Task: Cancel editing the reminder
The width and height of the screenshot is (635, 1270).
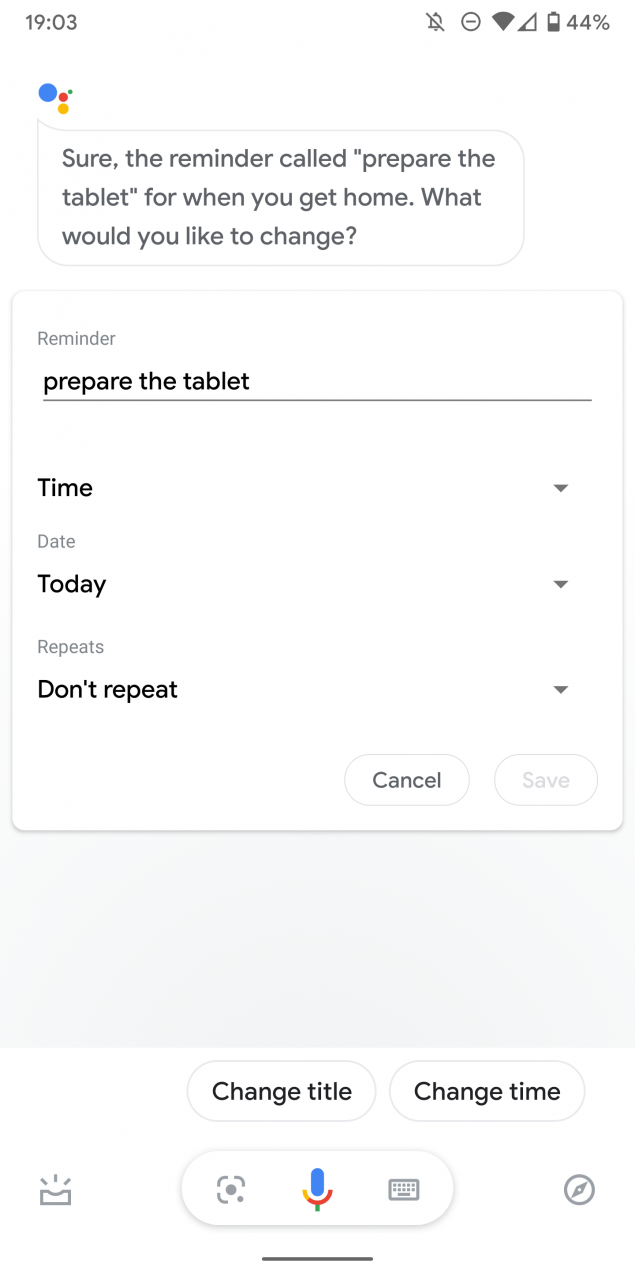Action: click(407, 780)
